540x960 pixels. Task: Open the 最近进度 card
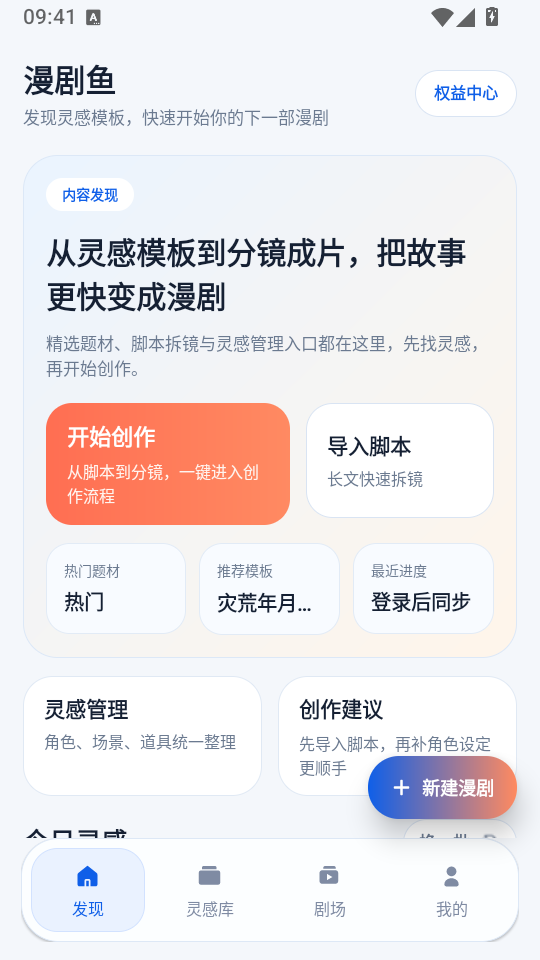tap(423, 588)
